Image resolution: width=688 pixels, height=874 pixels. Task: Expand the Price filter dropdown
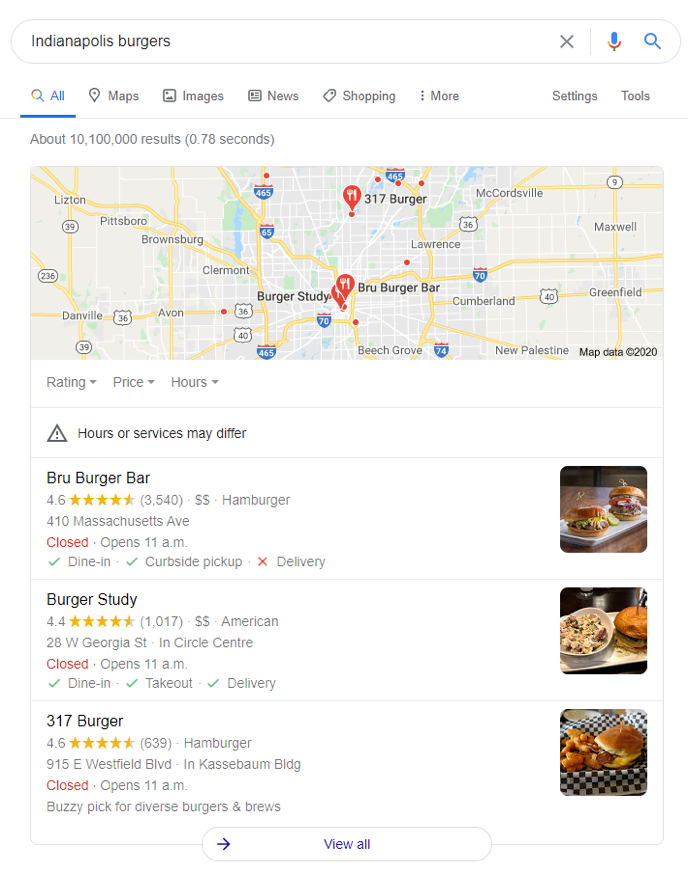[x=133, y=382]
